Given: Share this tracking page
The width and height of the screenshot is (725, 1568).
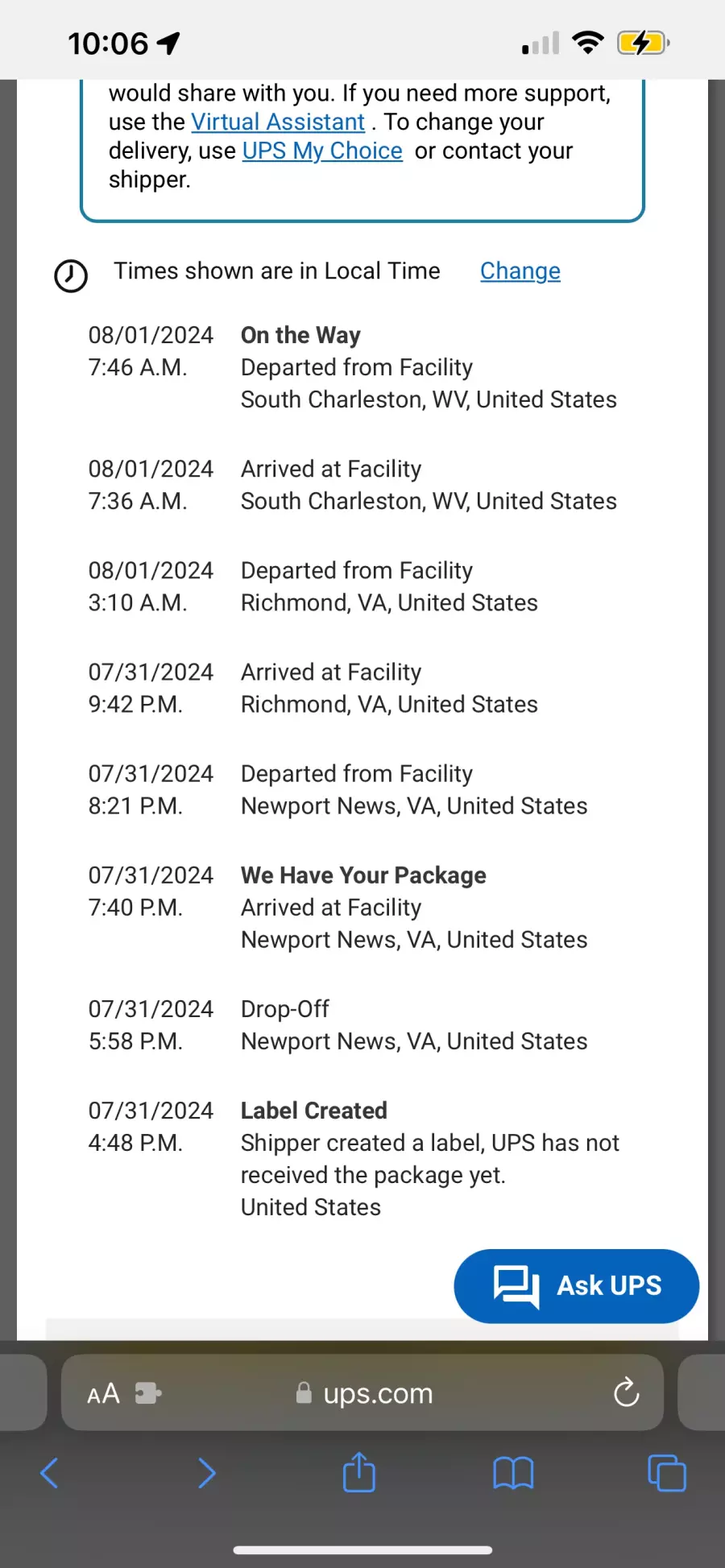Looking at the screenshot, I should pyautogui.click(x=359, y=1471).
